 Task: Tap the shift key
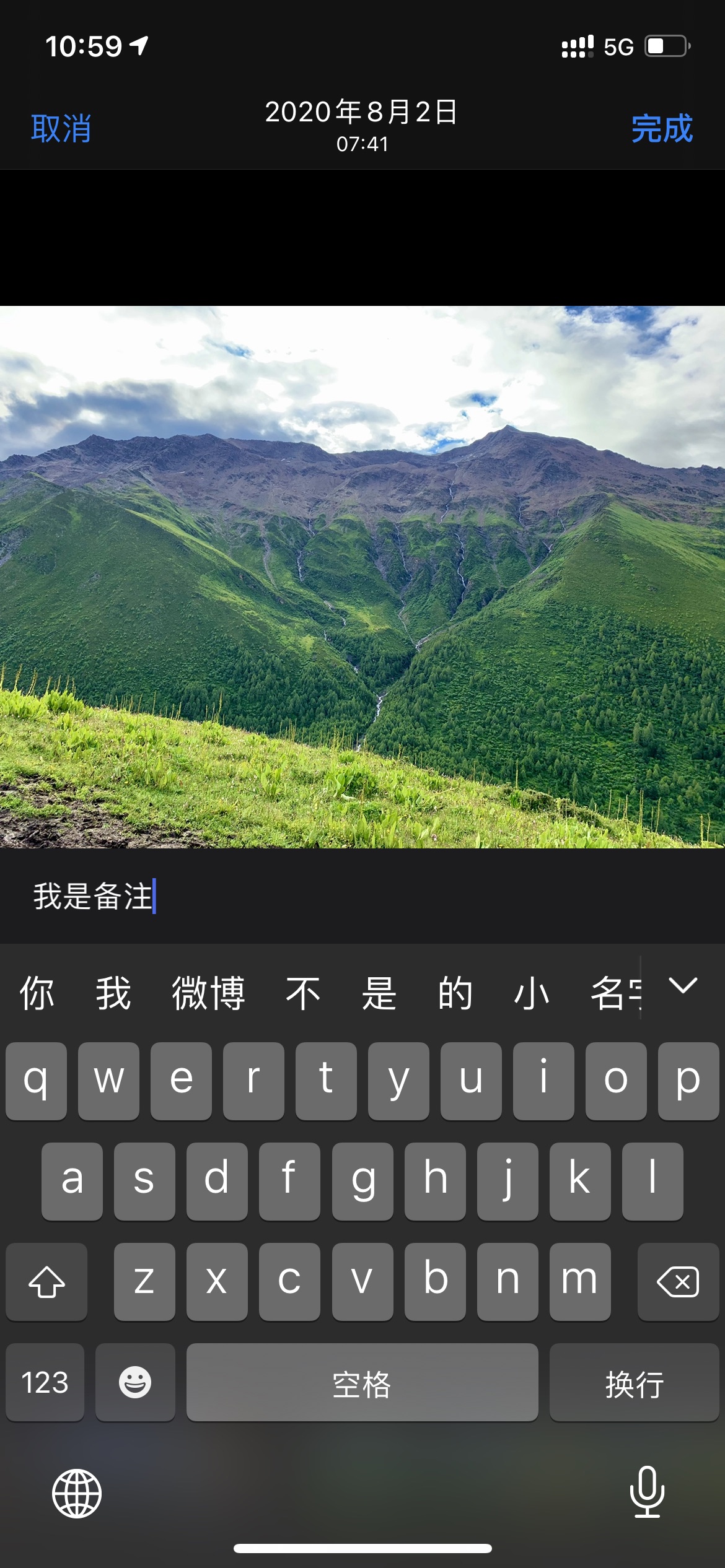coord(46,1281)
